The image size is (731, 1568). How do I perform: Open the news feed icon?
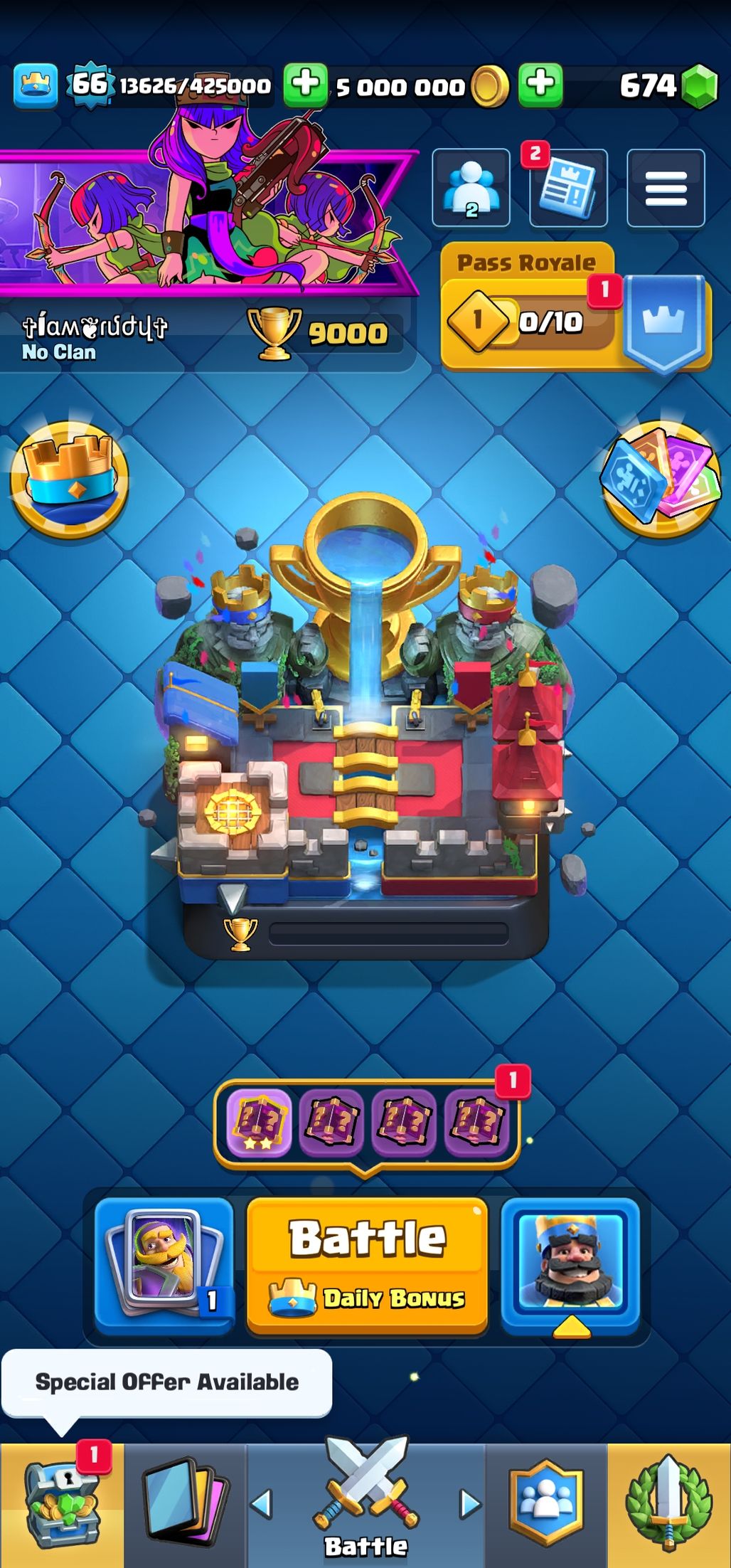pyautogui.click(x=567, y=188)
